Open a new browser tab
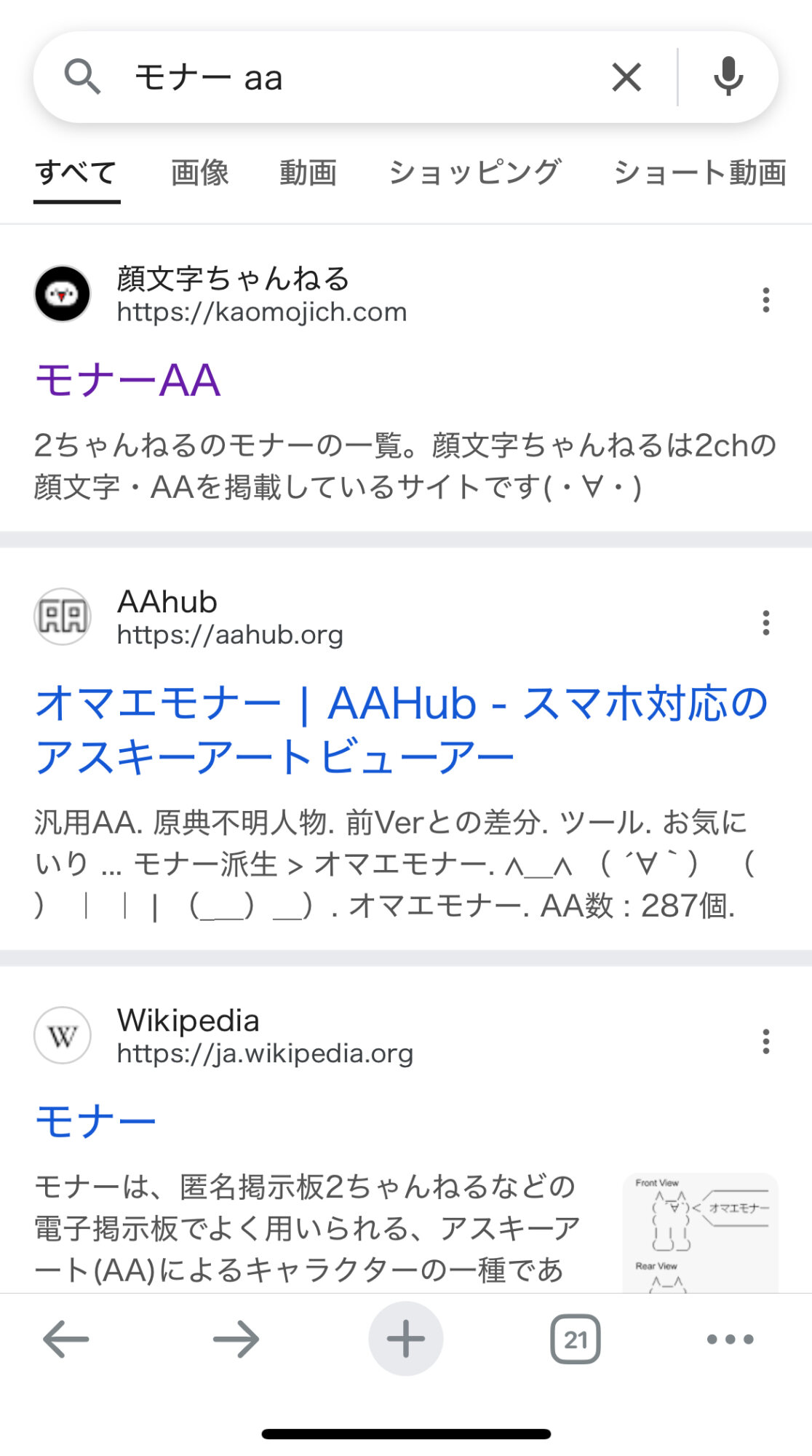 click(405, 1339)
